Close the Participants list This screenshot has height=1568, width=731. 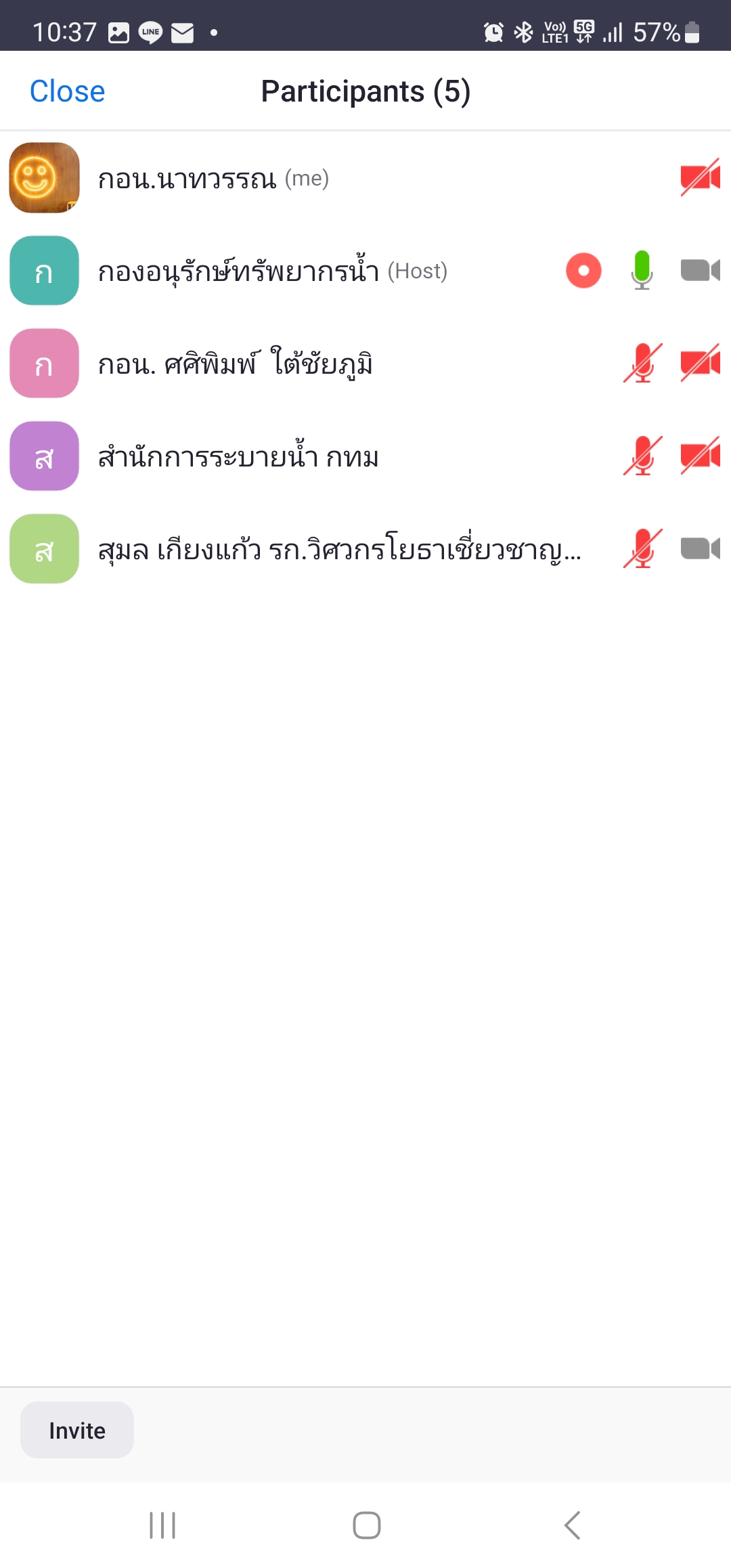click(67, 91)
